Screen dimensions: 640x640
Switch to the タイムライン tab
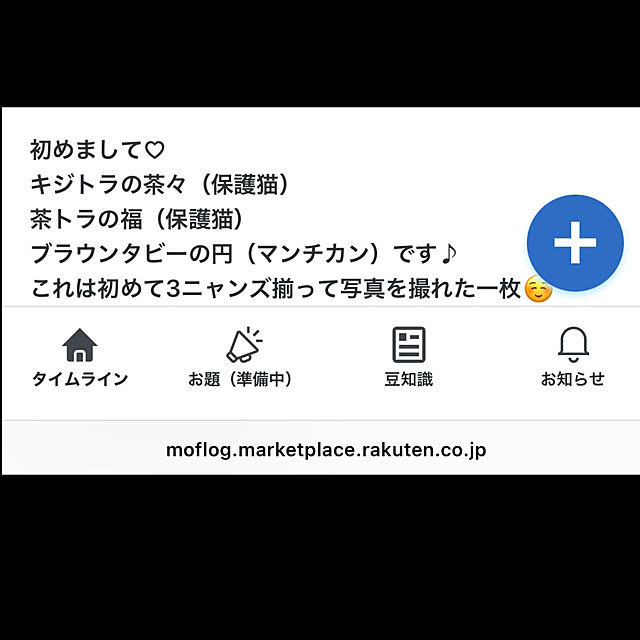click(80, 357)
